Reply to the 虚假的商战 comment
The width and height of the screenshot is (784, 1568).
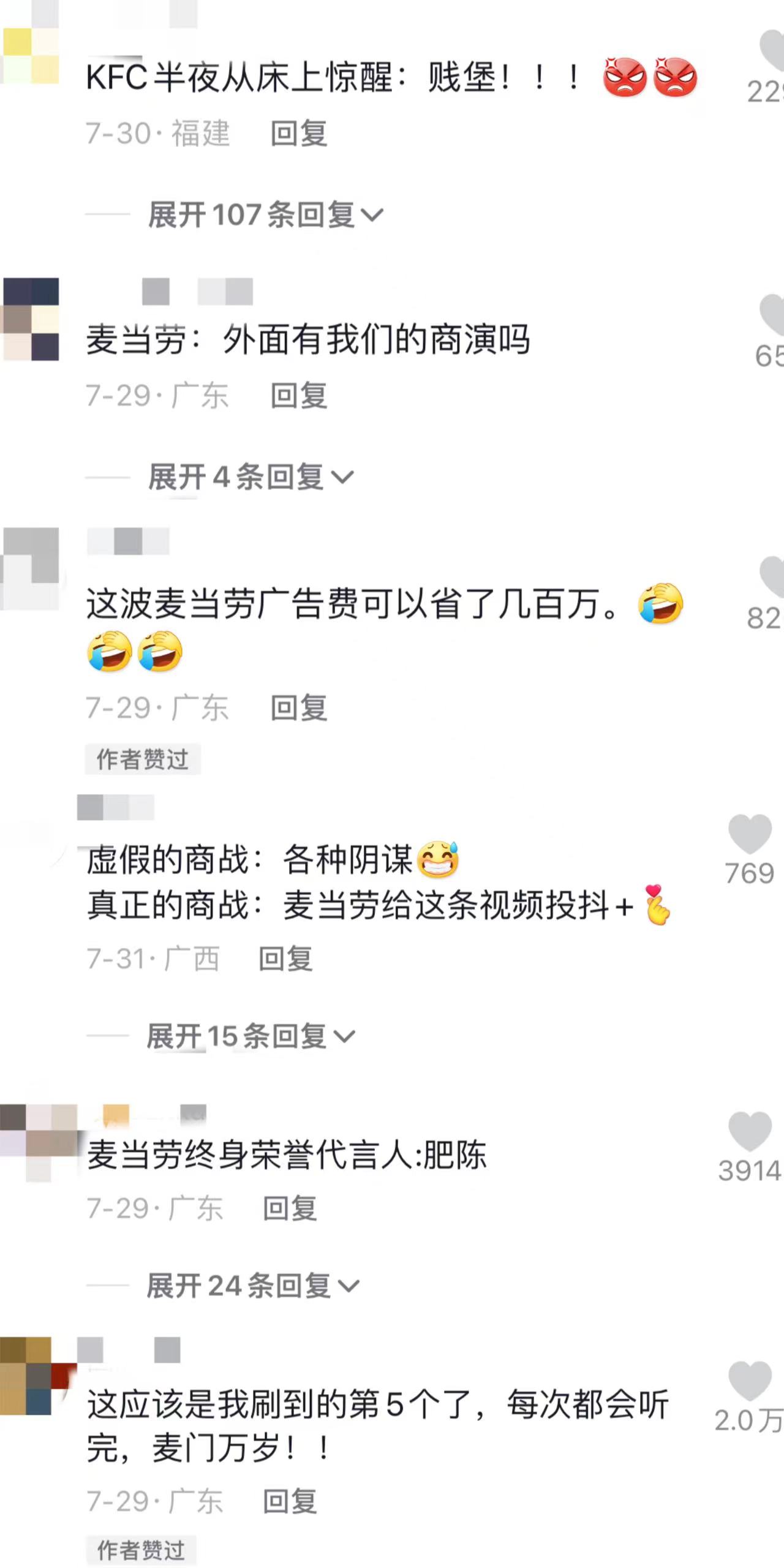click(285, 959)
